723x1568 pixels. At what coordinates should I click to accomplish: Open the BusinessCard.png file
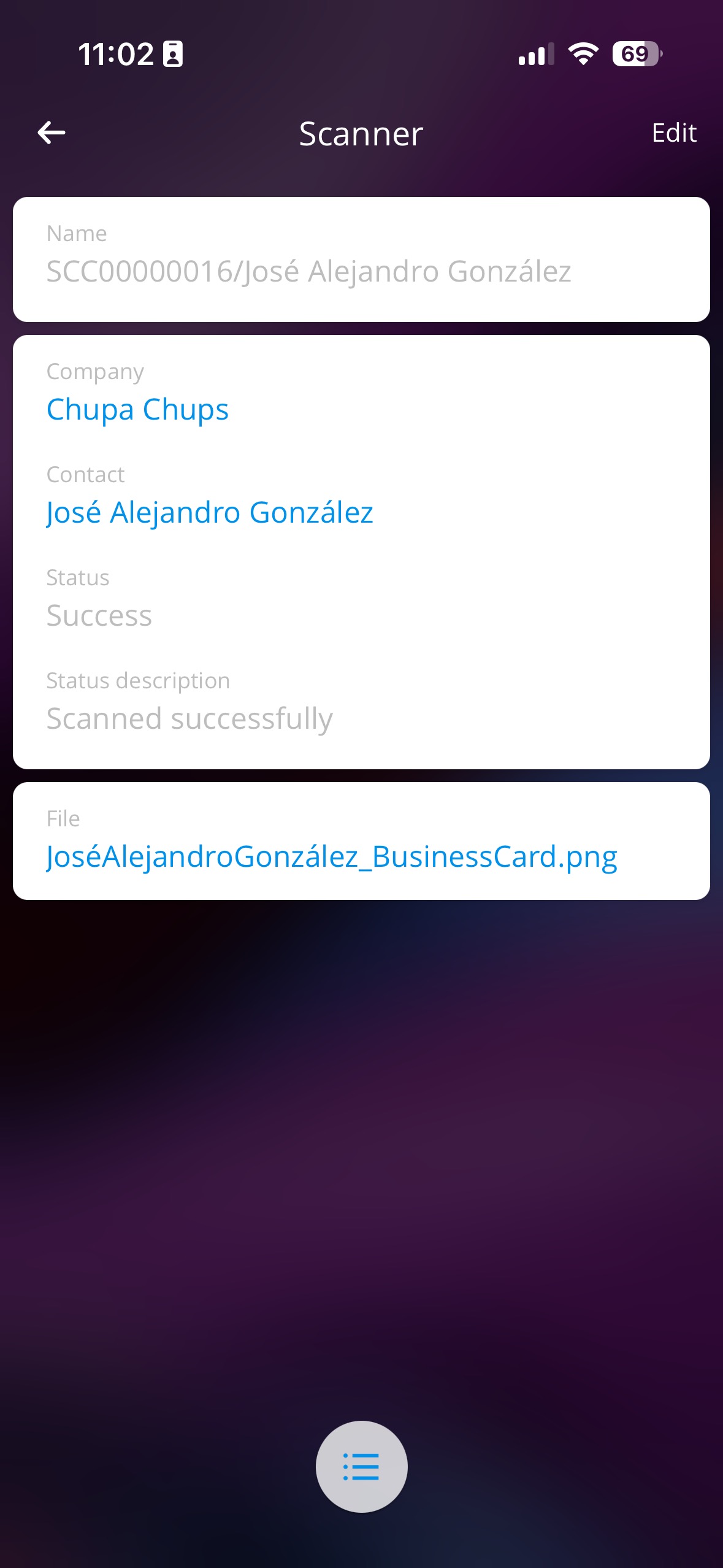click(332, 857)
